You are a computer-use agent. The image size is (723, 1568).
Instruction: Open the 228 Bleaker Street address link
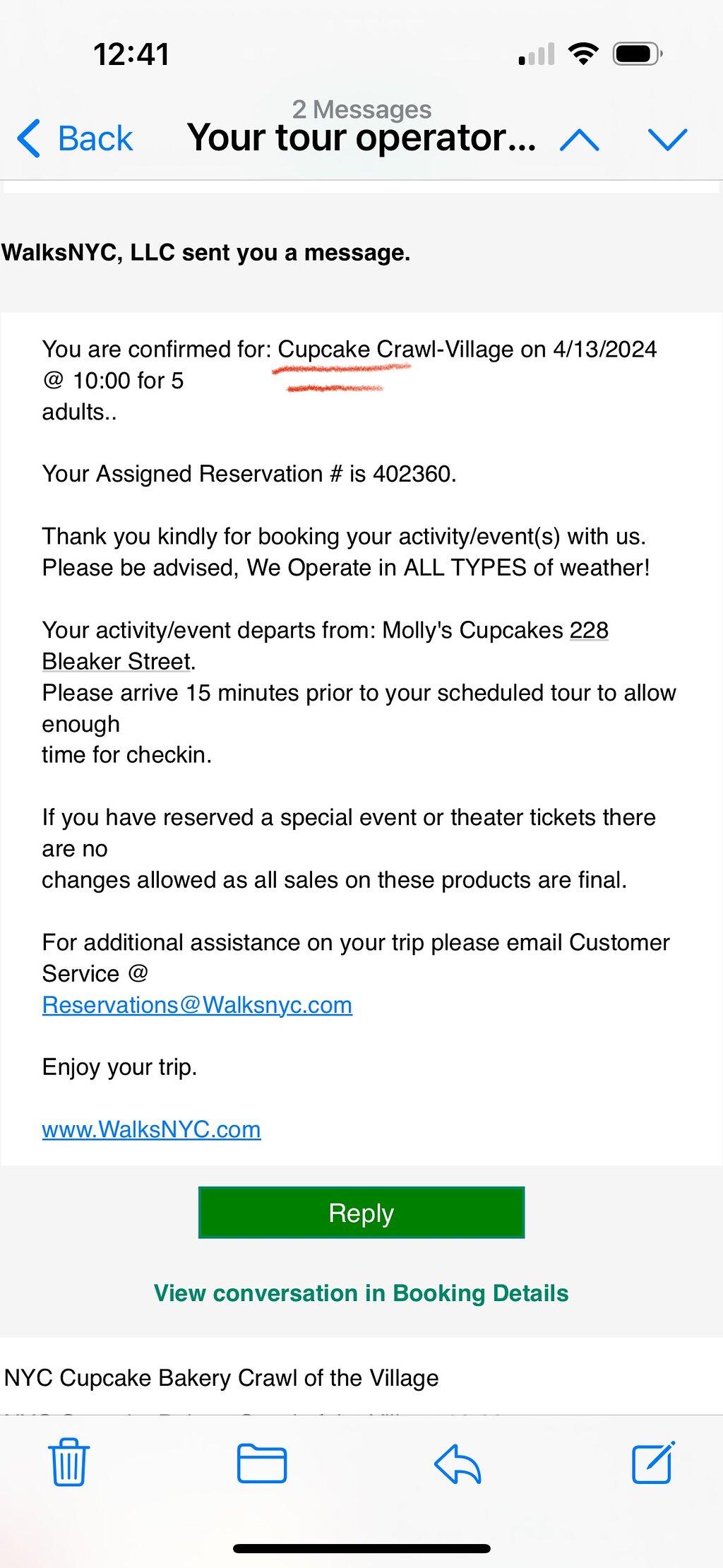point(325,646)
